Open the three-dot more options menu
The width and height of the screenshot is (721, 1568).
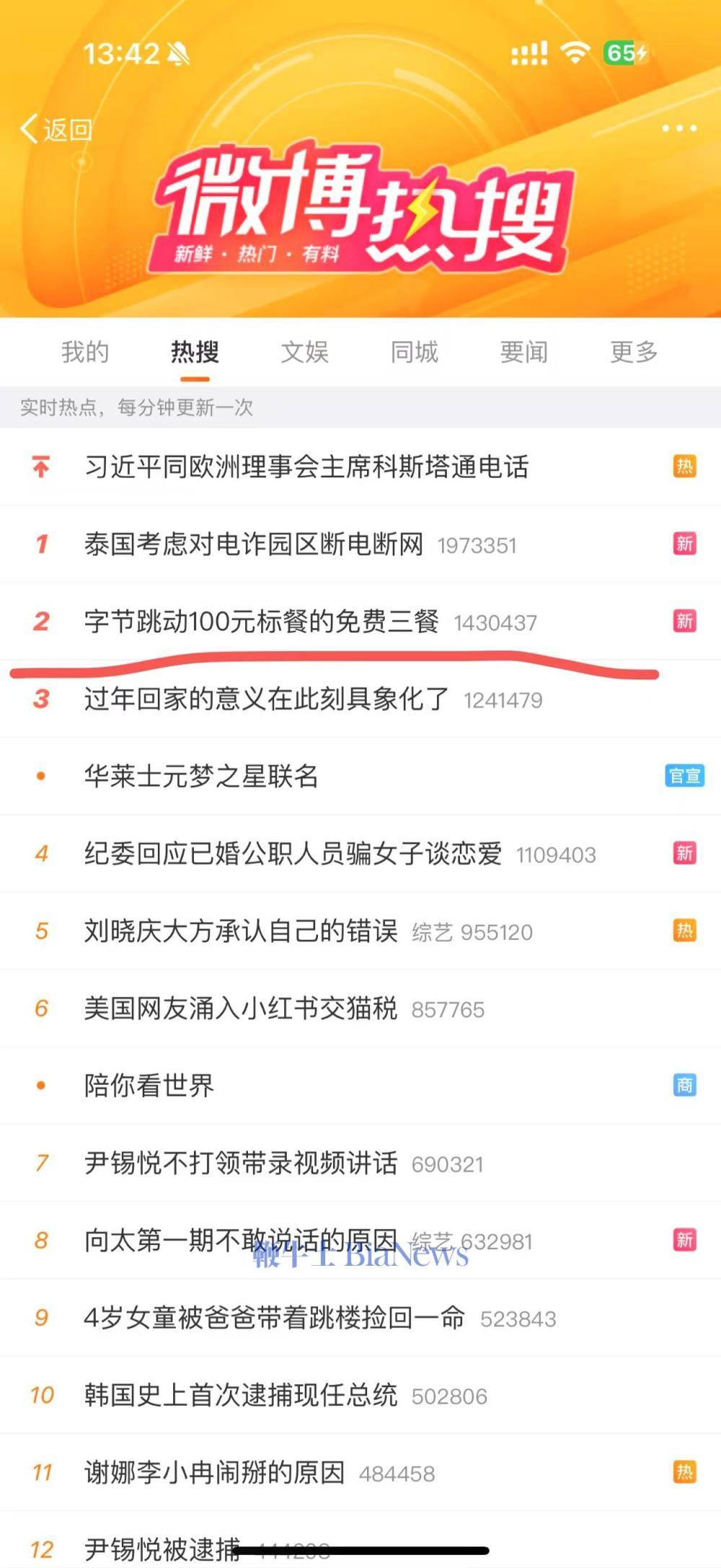coord(678,128)
